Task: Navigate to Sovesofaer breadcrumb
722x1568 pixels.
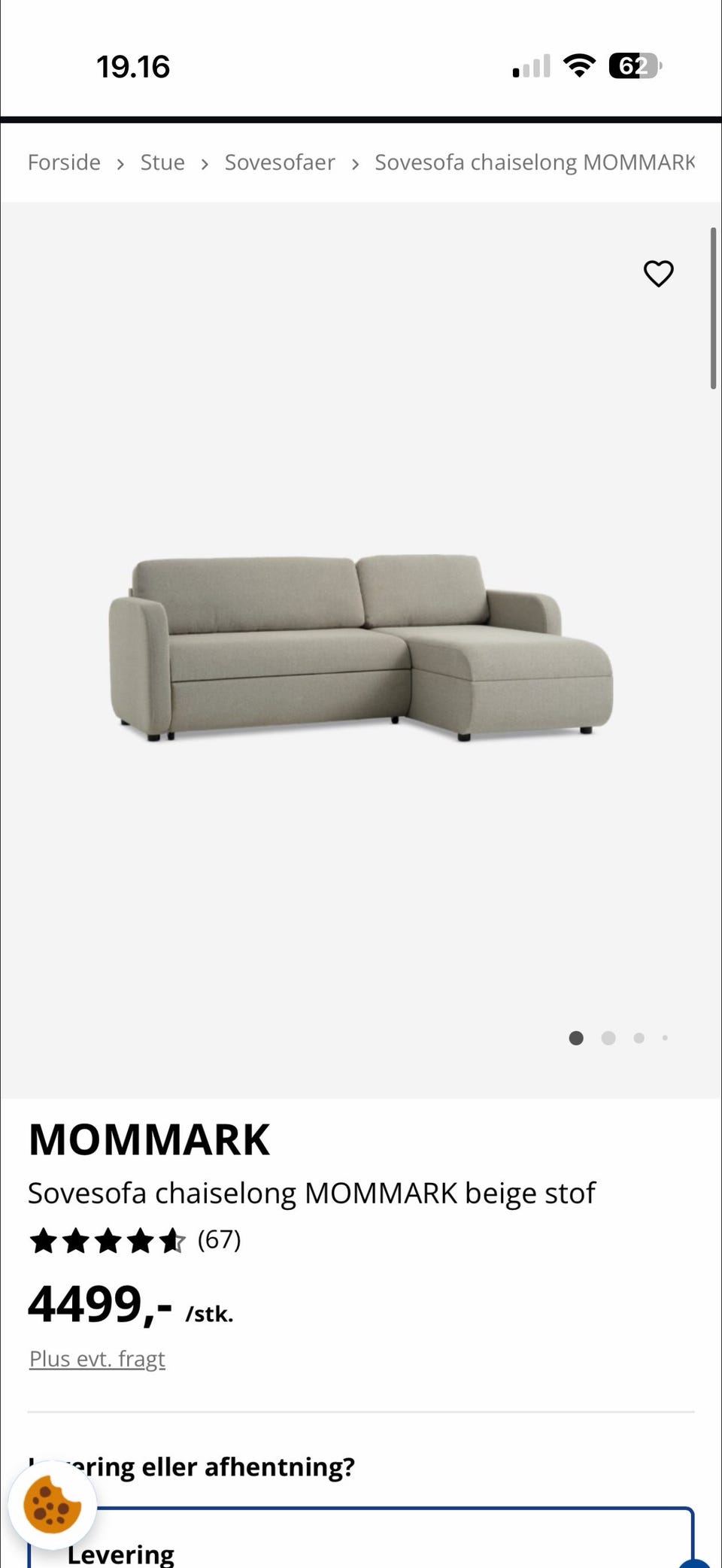Action: tap(280, 162)
